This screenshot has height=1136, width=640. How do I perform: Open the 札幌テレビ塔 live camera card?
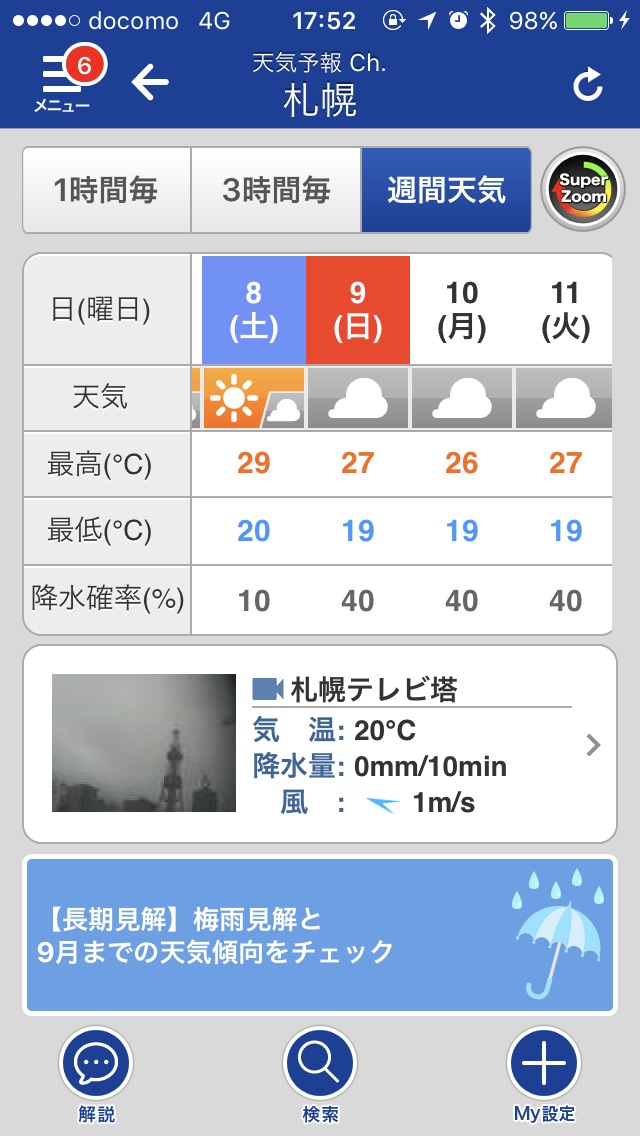coord(320,744)
